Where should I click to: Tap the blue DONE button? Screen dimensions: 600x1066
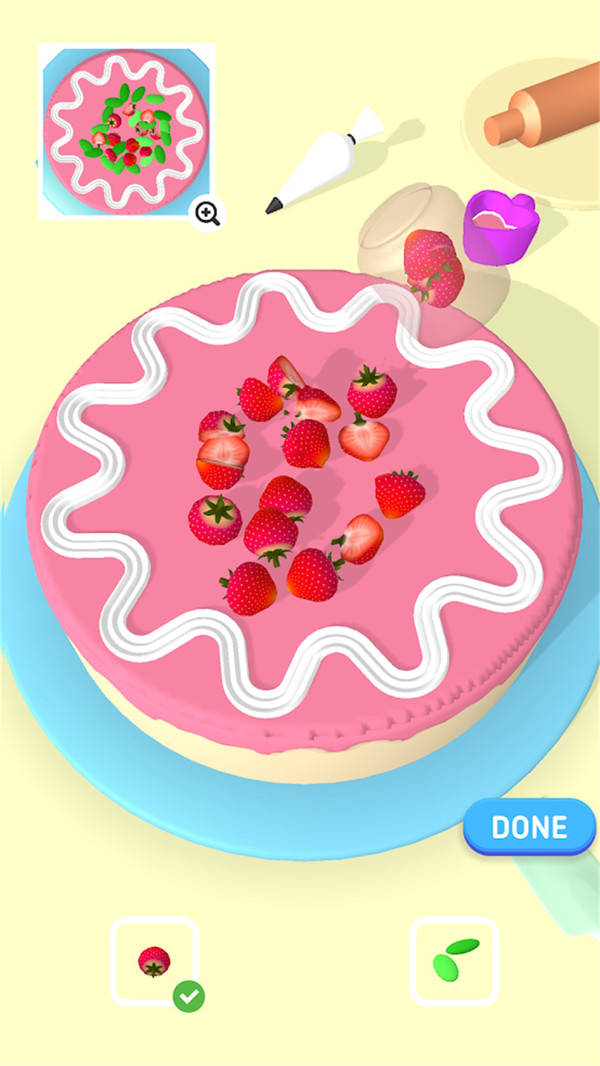click(529, 827)
